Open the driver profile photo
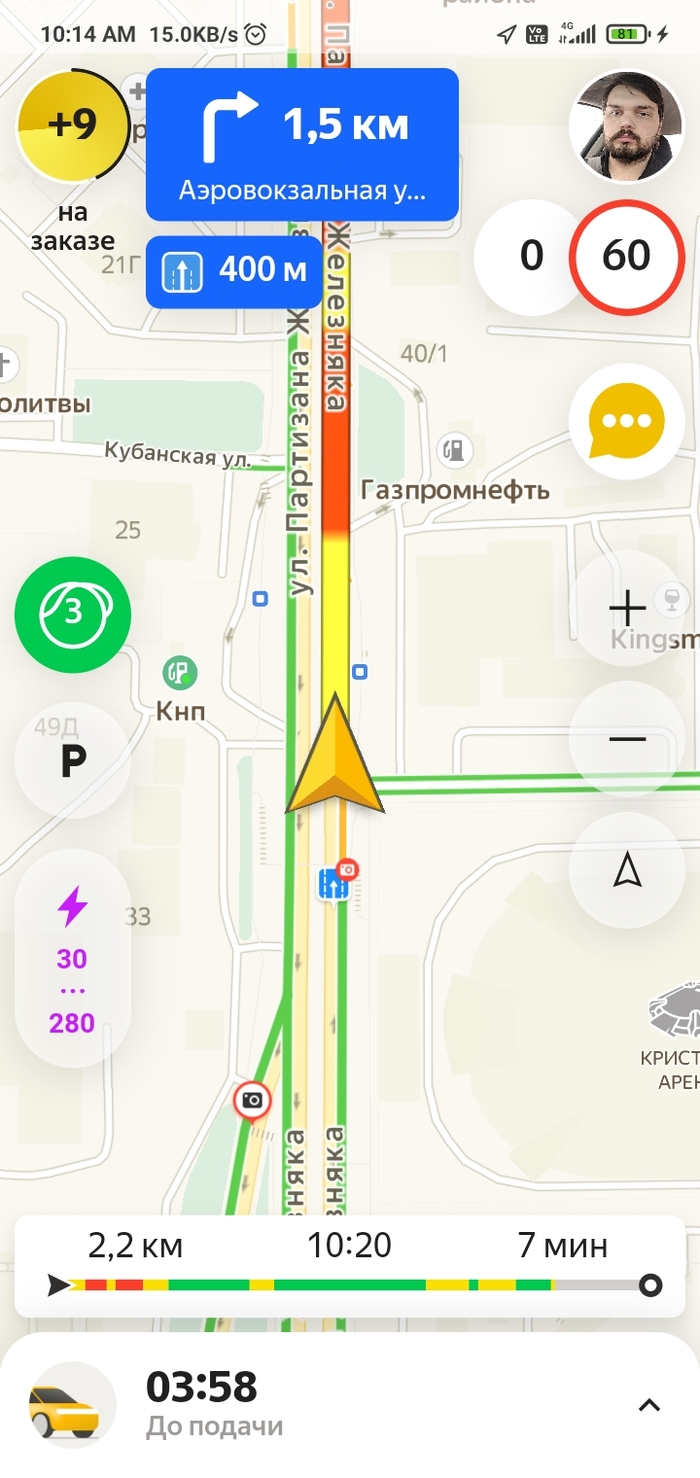The image size is (700, 1478). point(626,126)
